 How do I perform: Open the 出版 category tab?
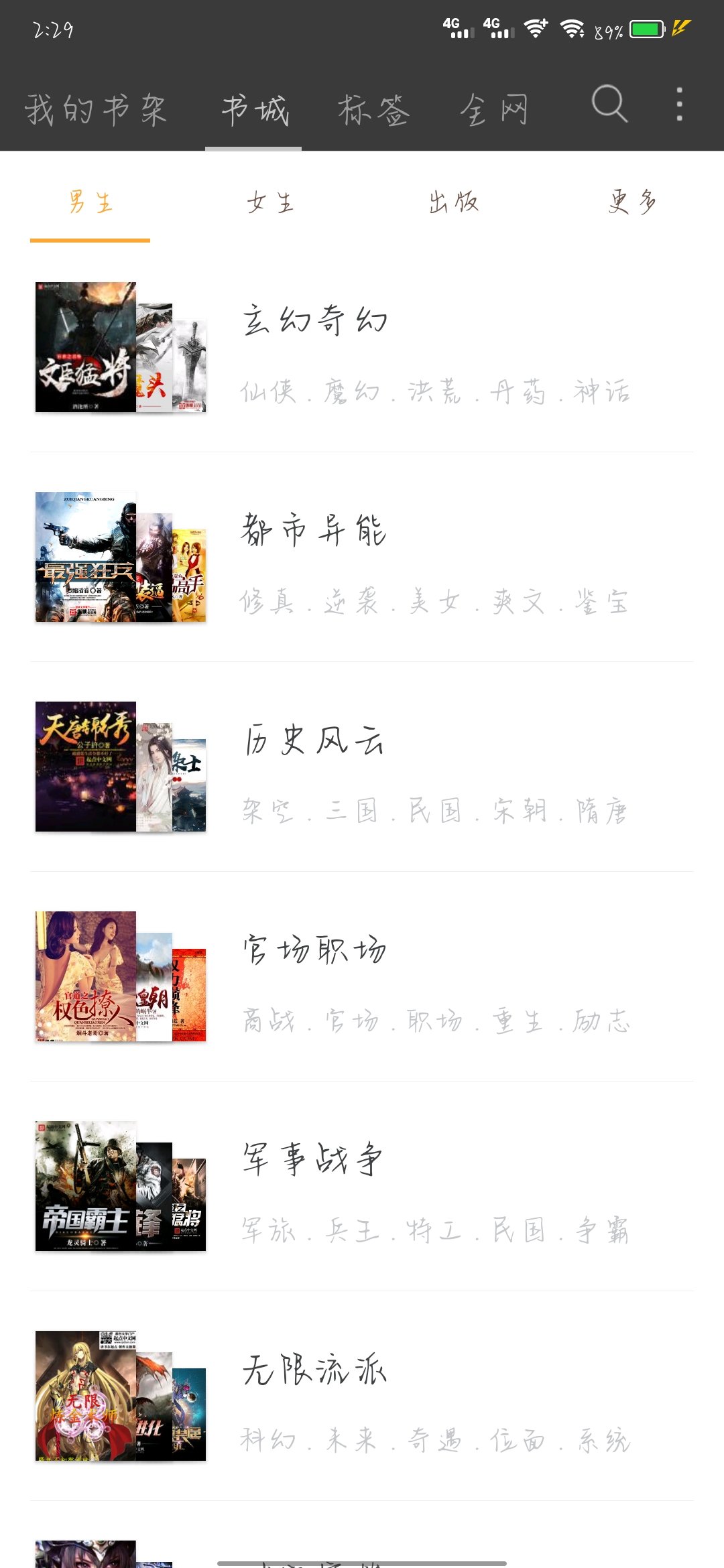pos(453,202)
